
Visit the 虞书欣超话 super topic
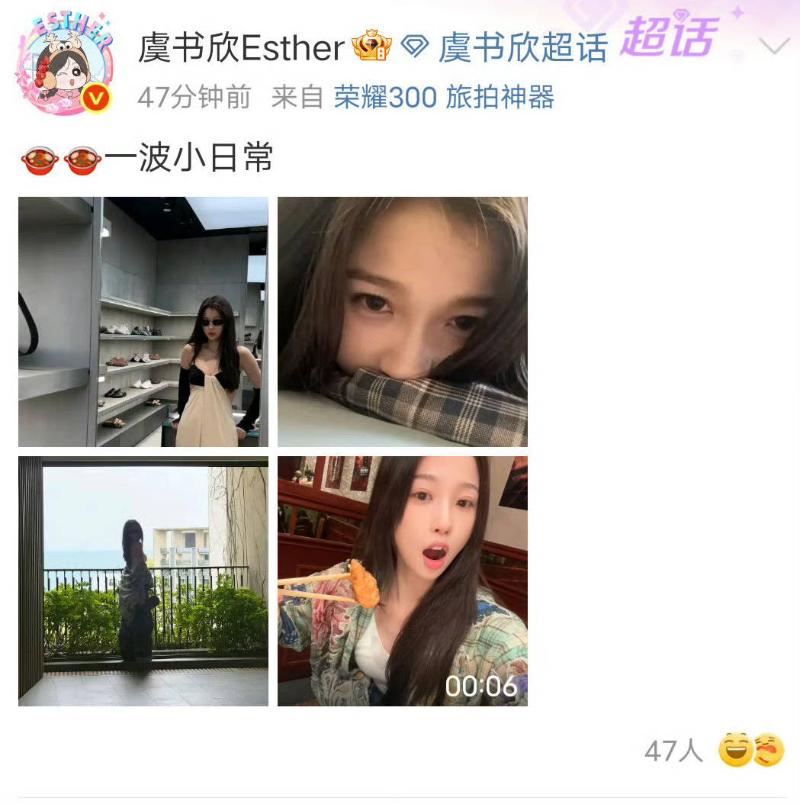523,48
